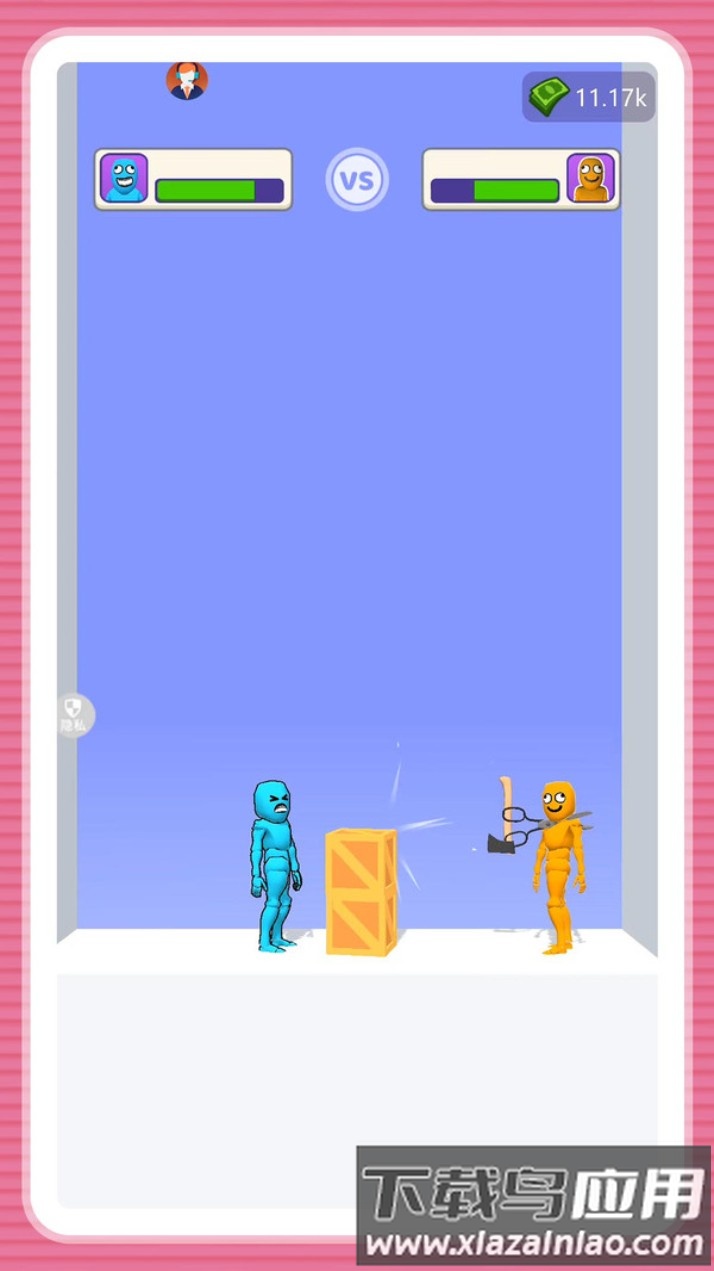Image resolution: width=714 pixels, height=1271 pixels.
Task: Open the customer service avatar icon
Action: click(186, 80)
